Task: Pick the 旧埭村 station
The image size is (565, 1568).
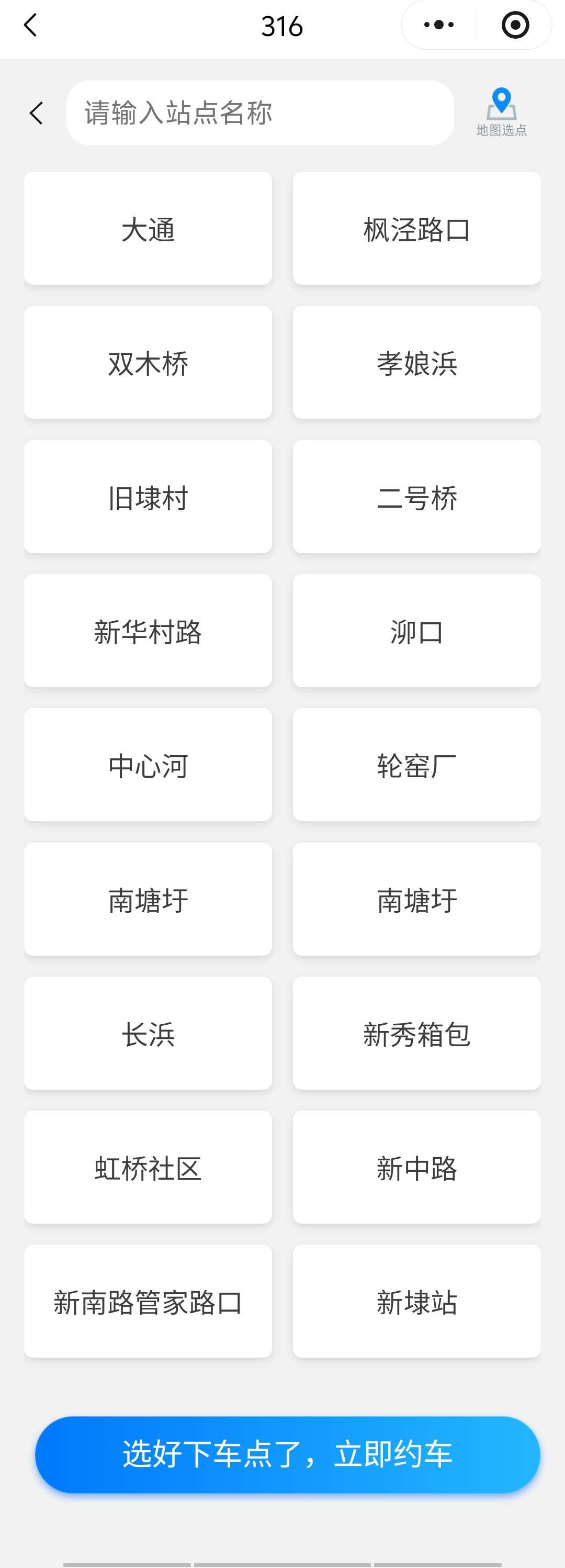Action: click(148, 497)
